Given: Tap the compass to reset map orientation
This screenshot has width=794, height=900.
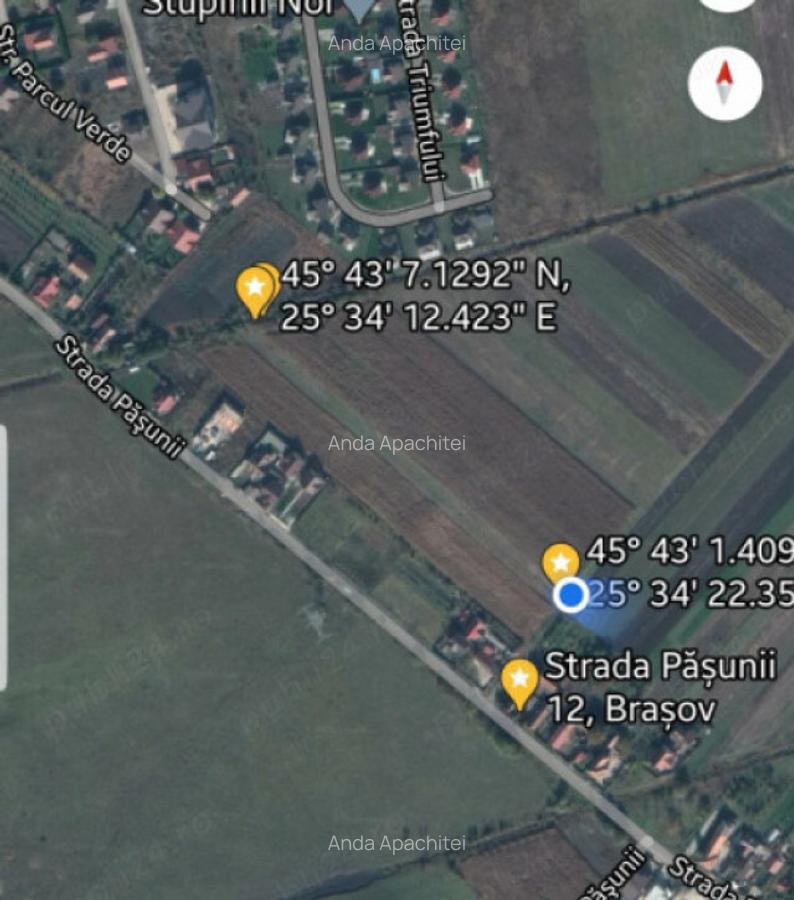Looking at the screenshot, I should click(725, 84).
